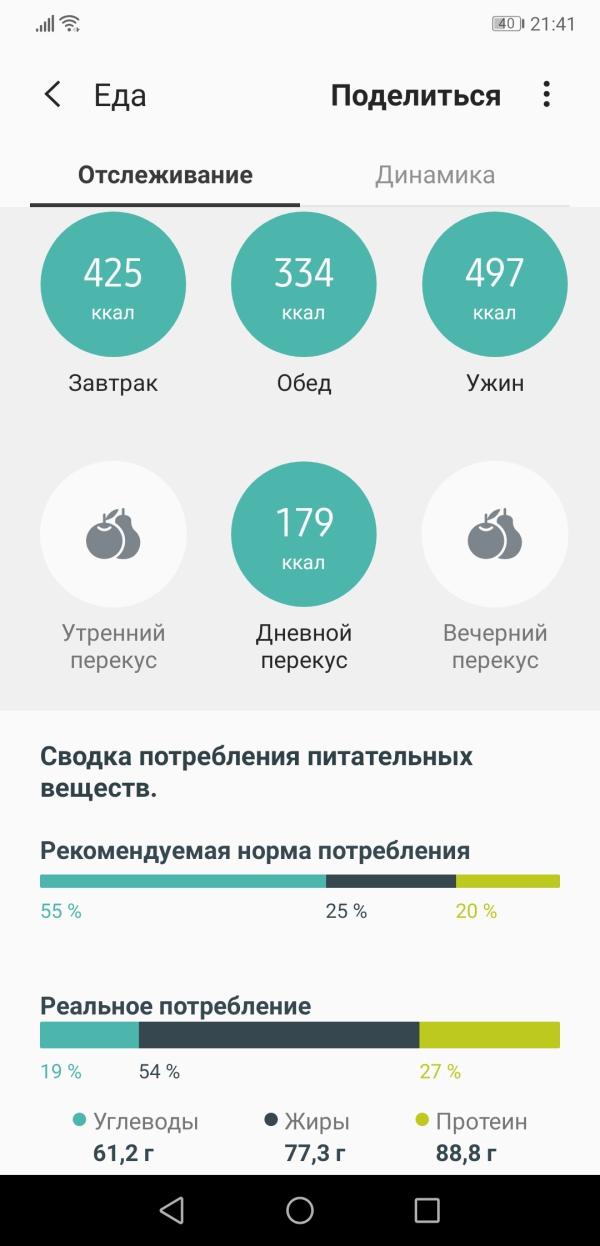This screenshot has height=1246, width=600.
Task: Open the three-dot overflow menu
Action: tap(546, 95)
